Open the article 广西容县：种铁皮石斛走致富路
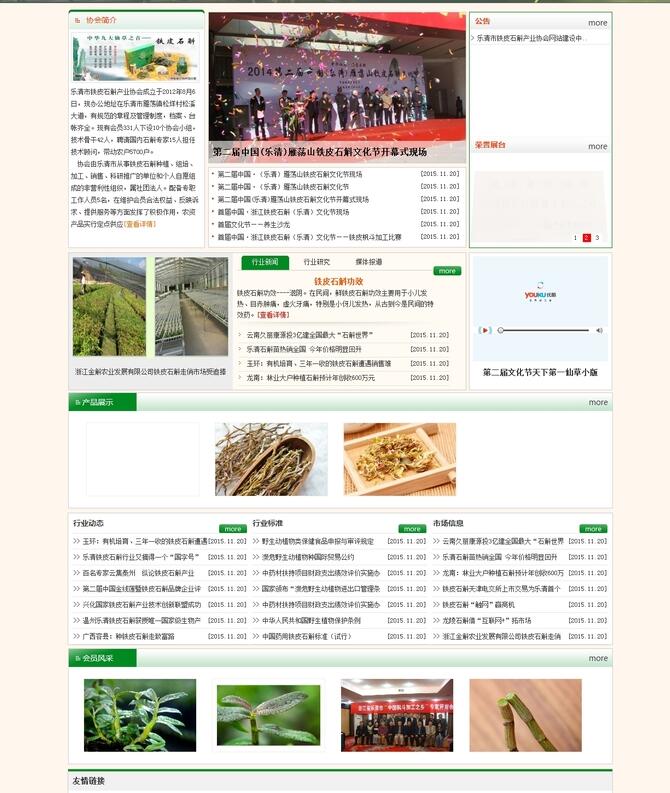This screenshot has width=670, height=793. [x=128, y=636]
